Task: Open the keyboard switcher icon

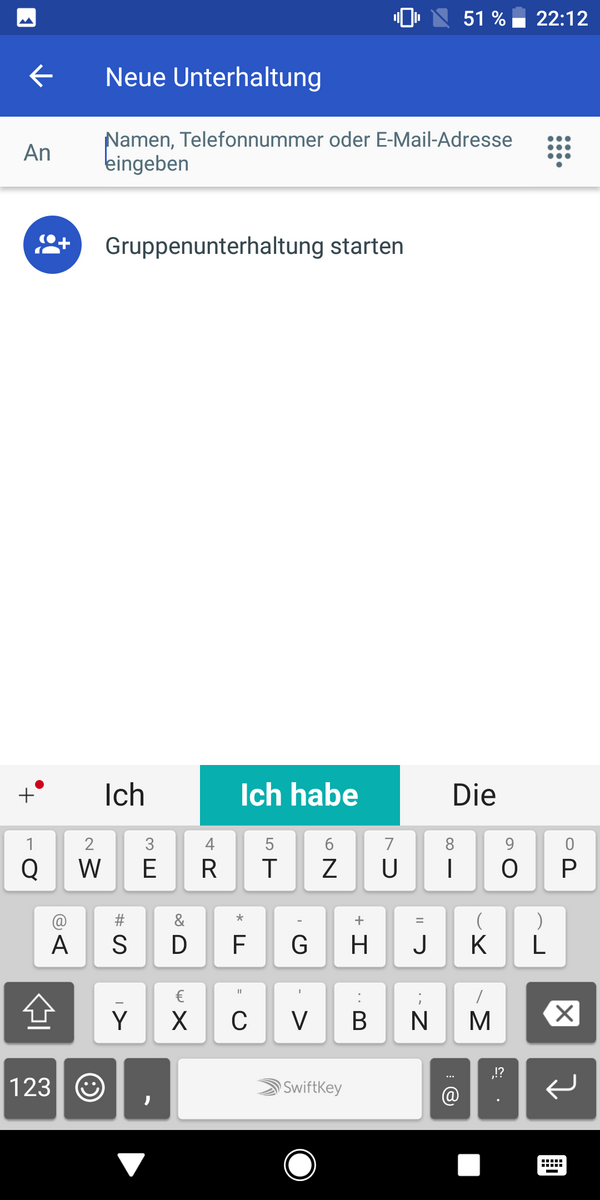Action: (x=551, y=1164)
